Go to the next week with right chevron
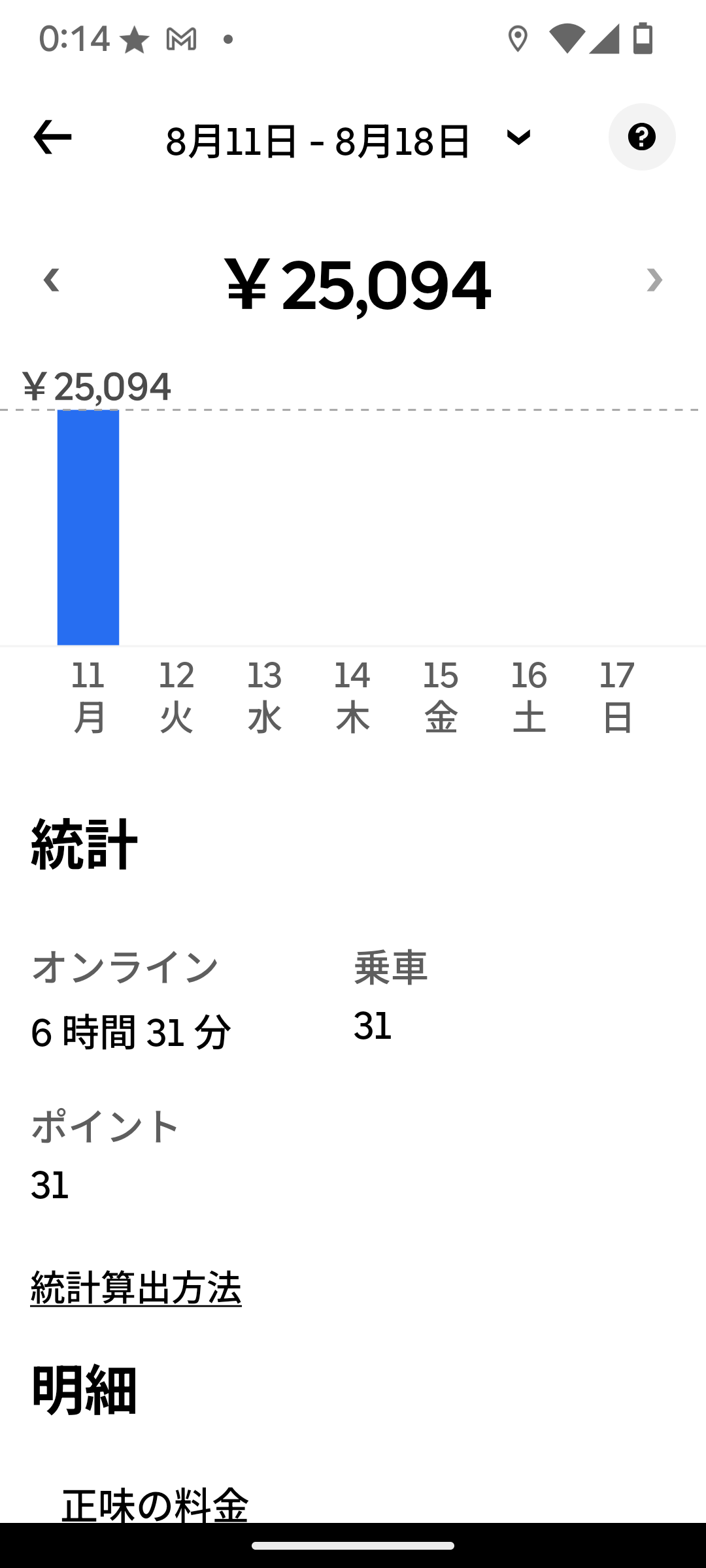706x1568 pixels. [x=654, y=281]
